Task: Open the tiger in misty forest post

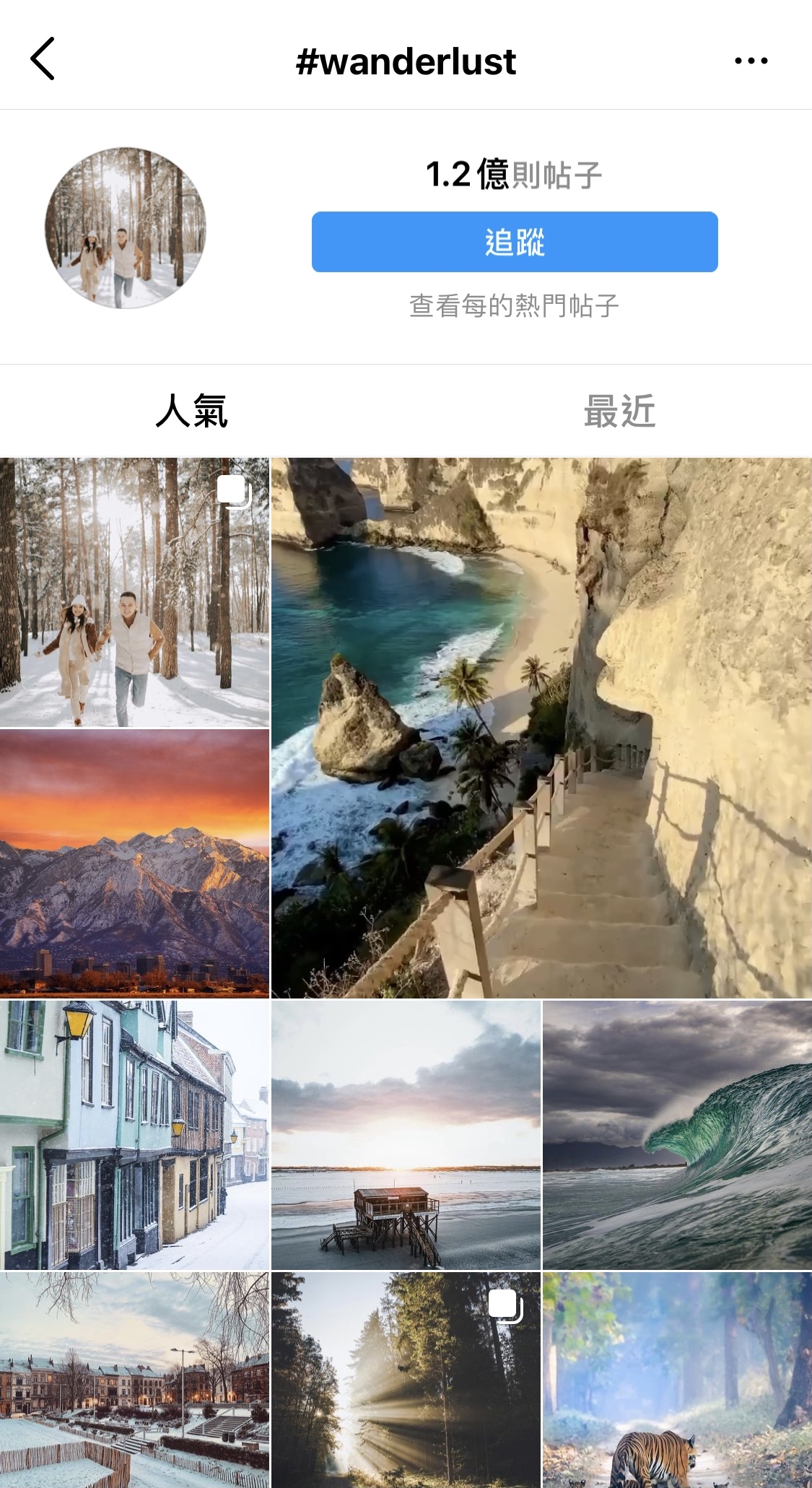Action: tap(677, 1380)
